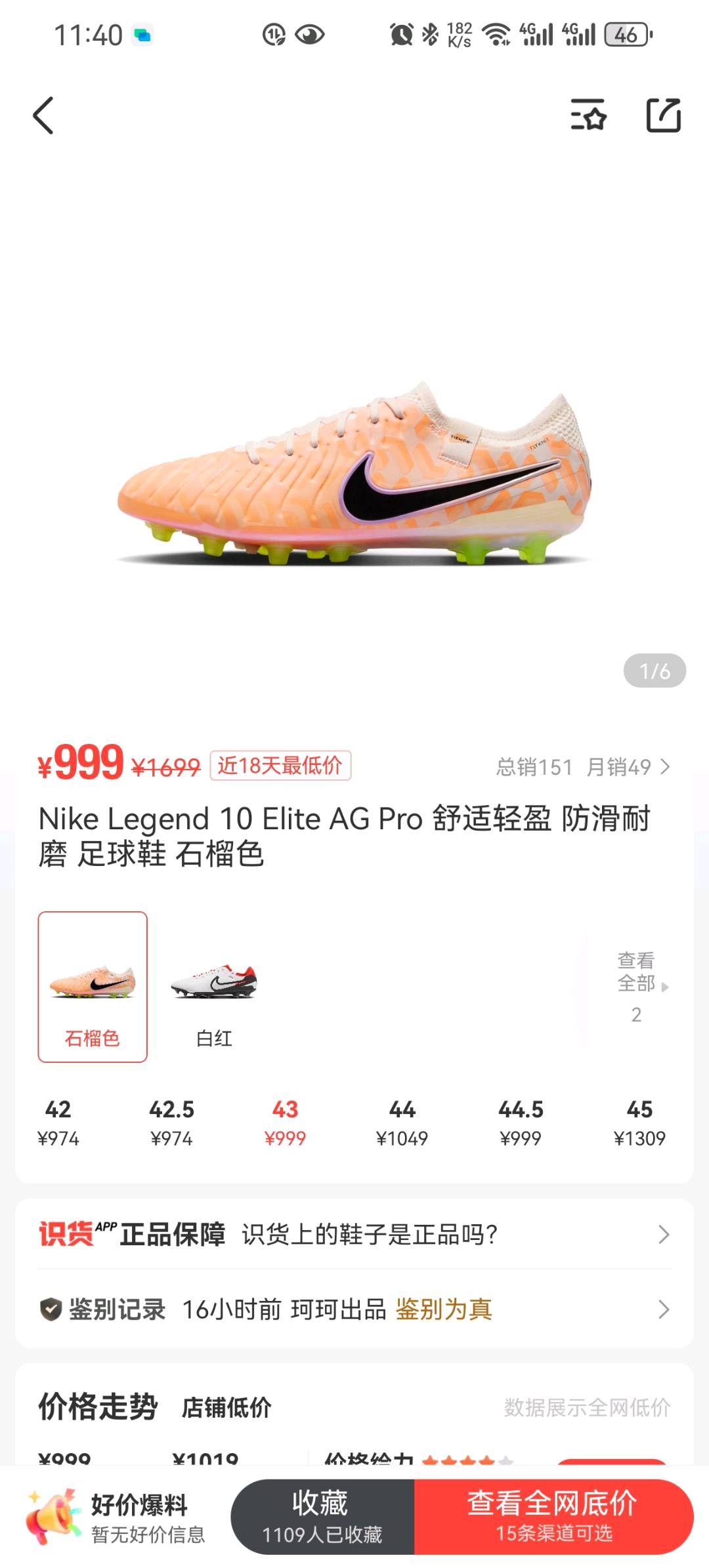Go back using the top-left arrow

[x=43, y=115]
